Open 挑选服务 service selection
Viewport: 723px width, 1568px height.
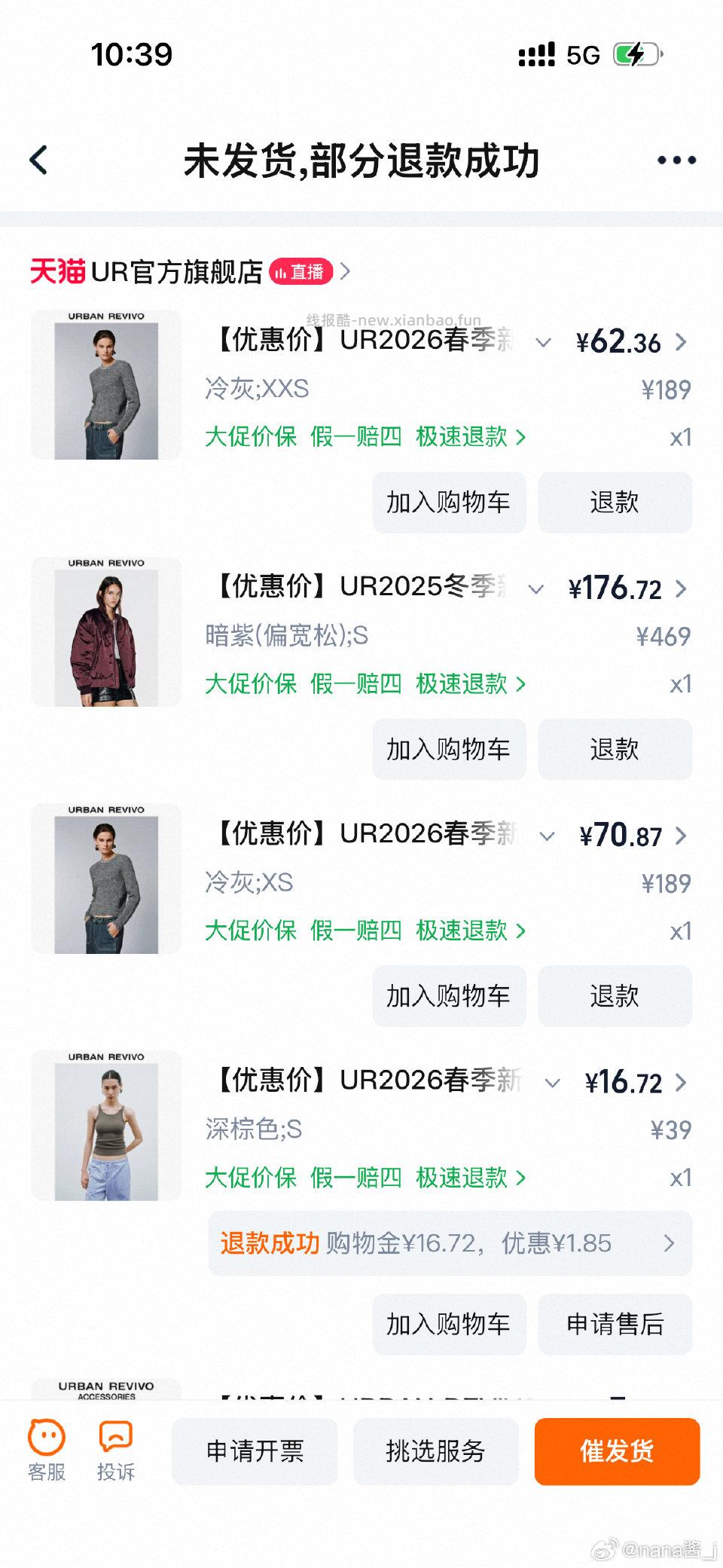(436, 1450)
